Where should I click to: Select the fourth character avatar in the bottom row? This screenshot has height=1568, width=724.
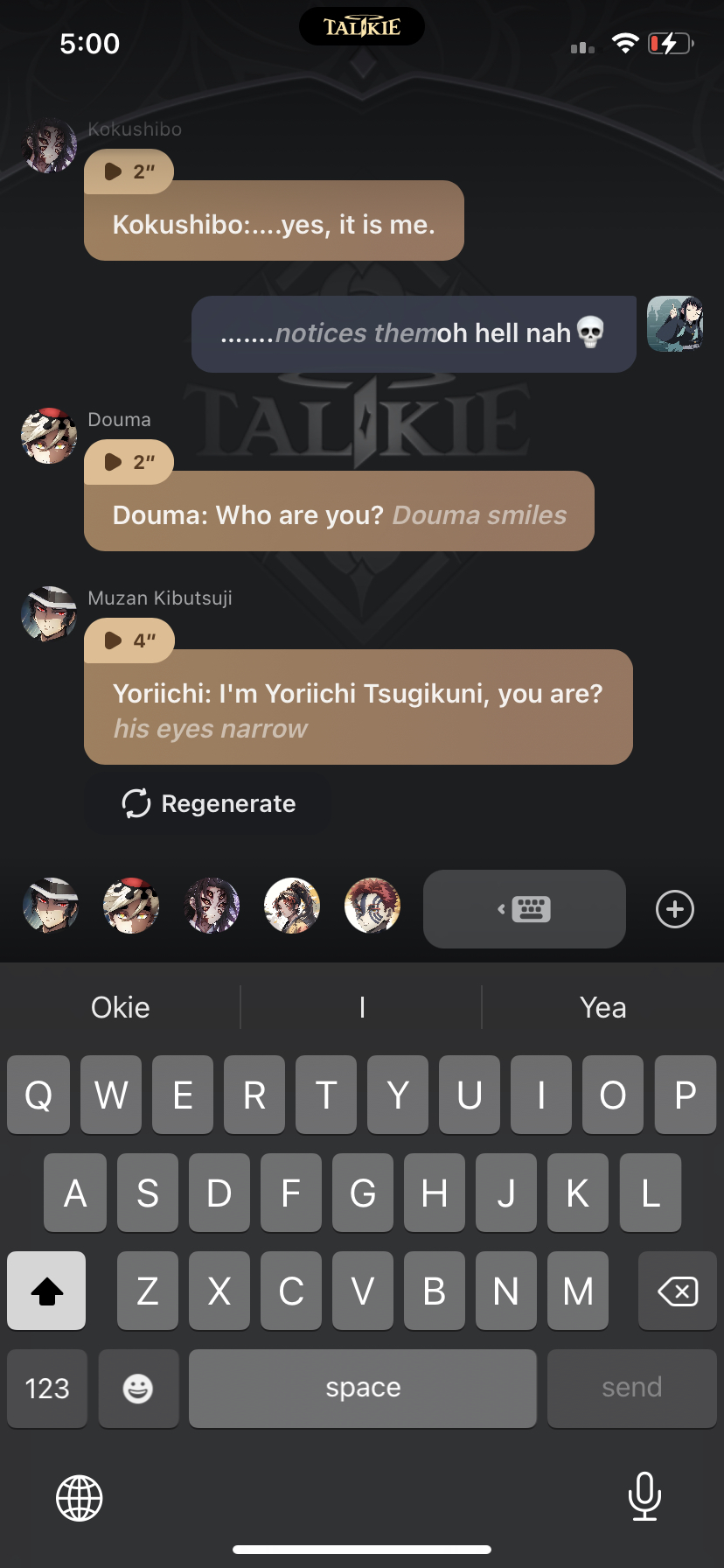[292, 906]
